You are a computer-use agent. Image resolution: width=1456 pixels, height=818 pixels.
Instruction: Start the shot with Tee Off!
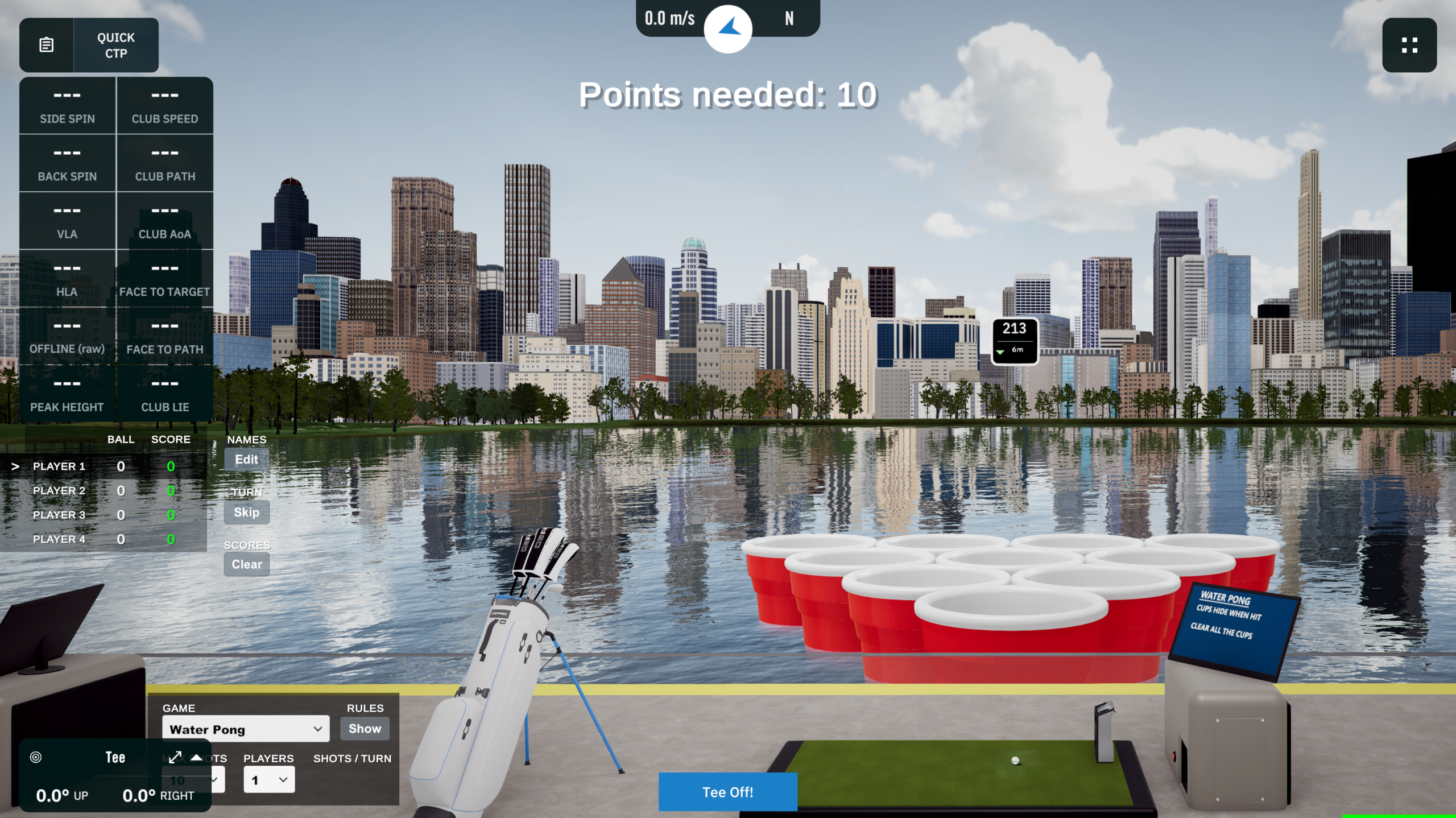click(x=727, y=791)
